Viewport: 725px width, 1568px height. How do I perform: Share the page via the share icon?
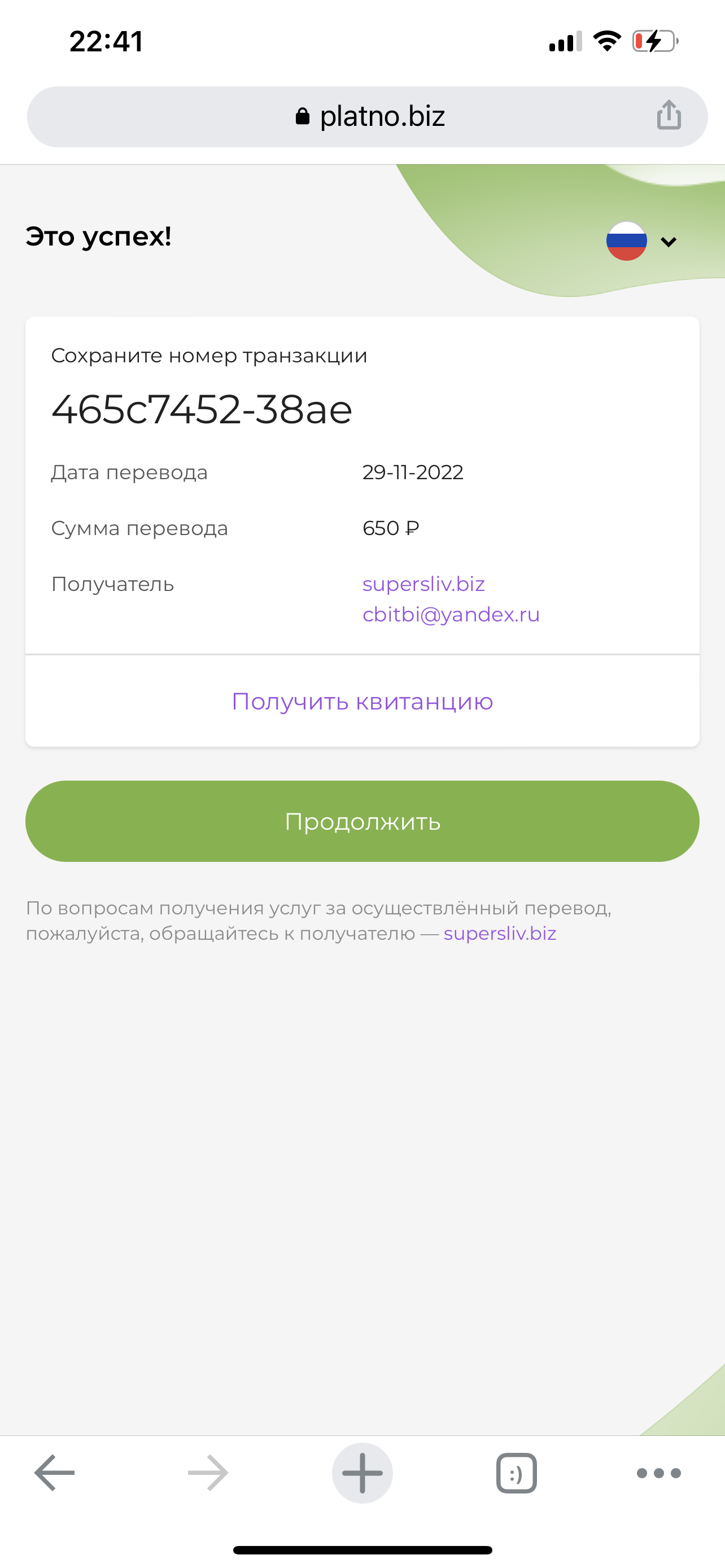pos(669,115)
